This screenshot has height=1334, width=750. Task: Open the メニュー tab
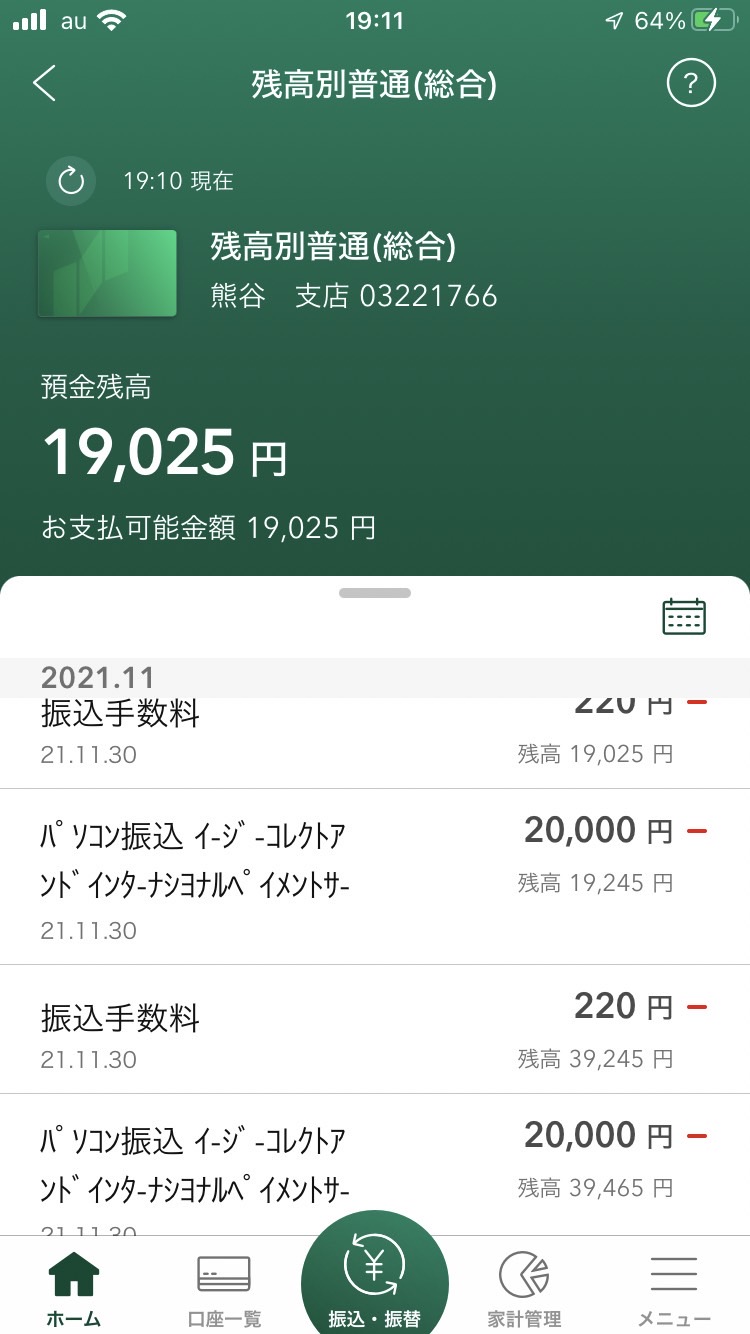point(674,1288)
